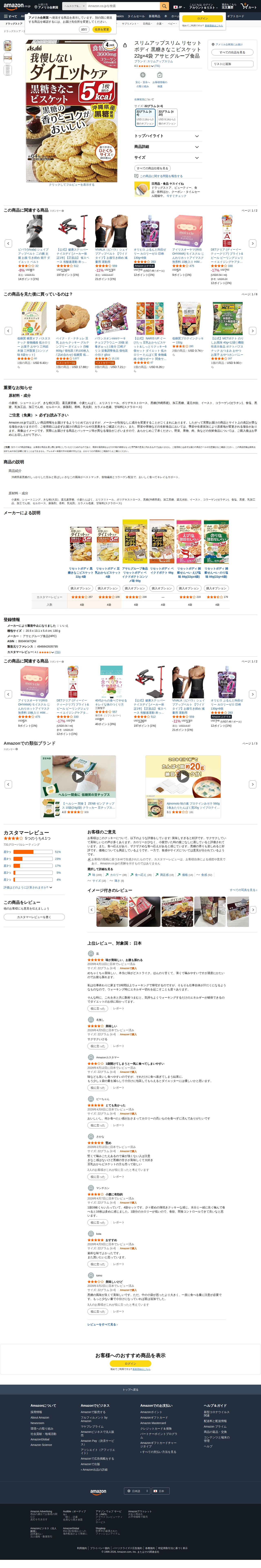Tap すべての商品仕様を見る button
The image size is (261, 1568).
(x=152, y=168)
